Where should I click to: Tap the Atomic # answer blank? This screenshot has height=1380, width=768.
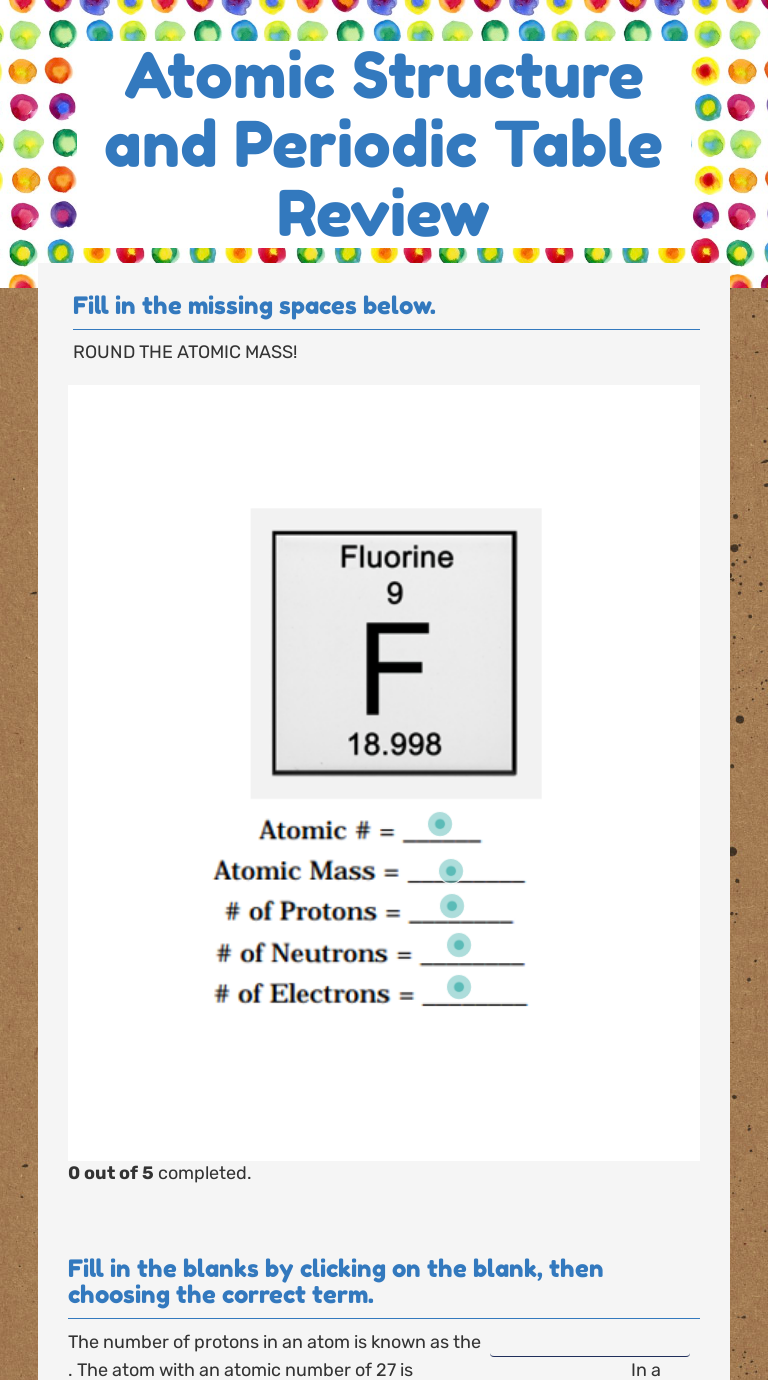coord(439,824)
